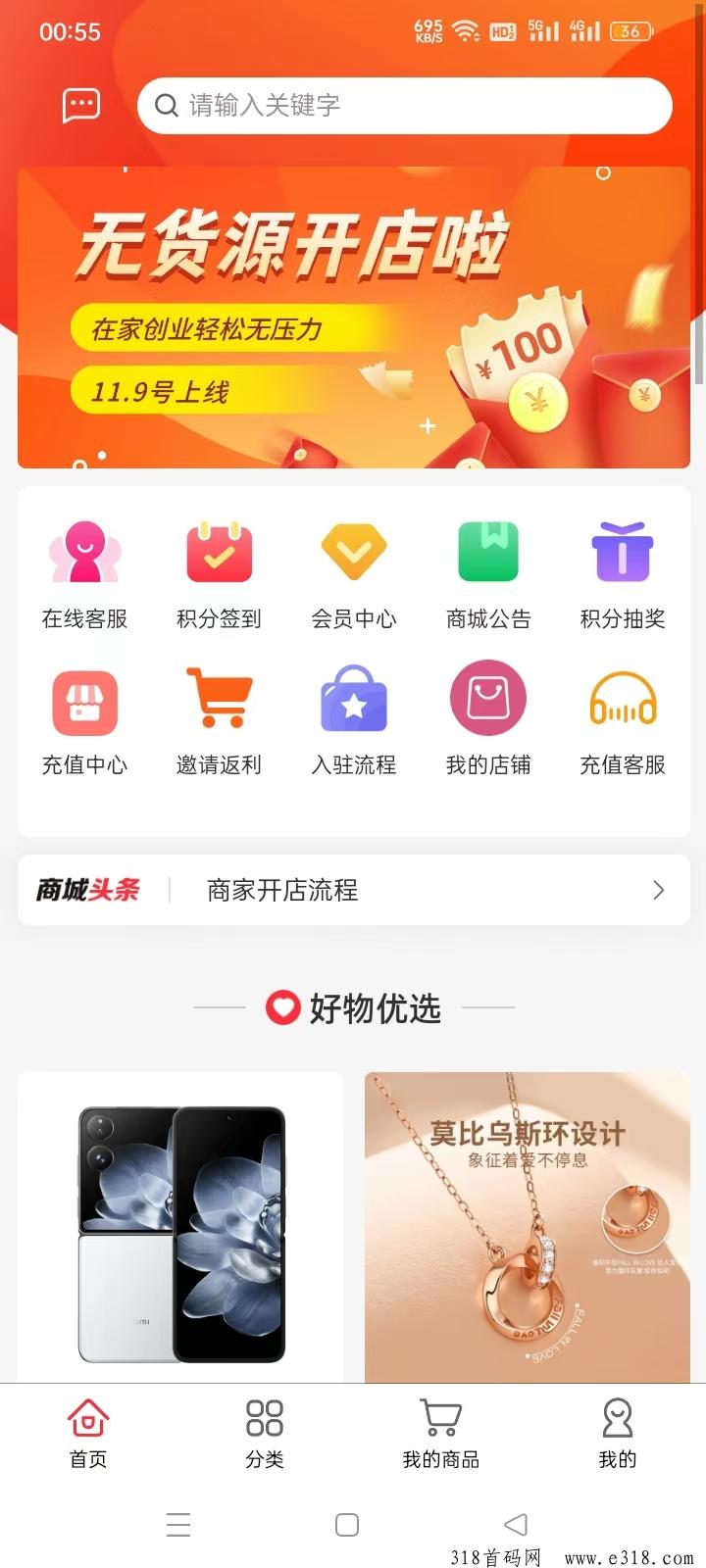Open the 商家开店流程 headline row

(354, 890)
